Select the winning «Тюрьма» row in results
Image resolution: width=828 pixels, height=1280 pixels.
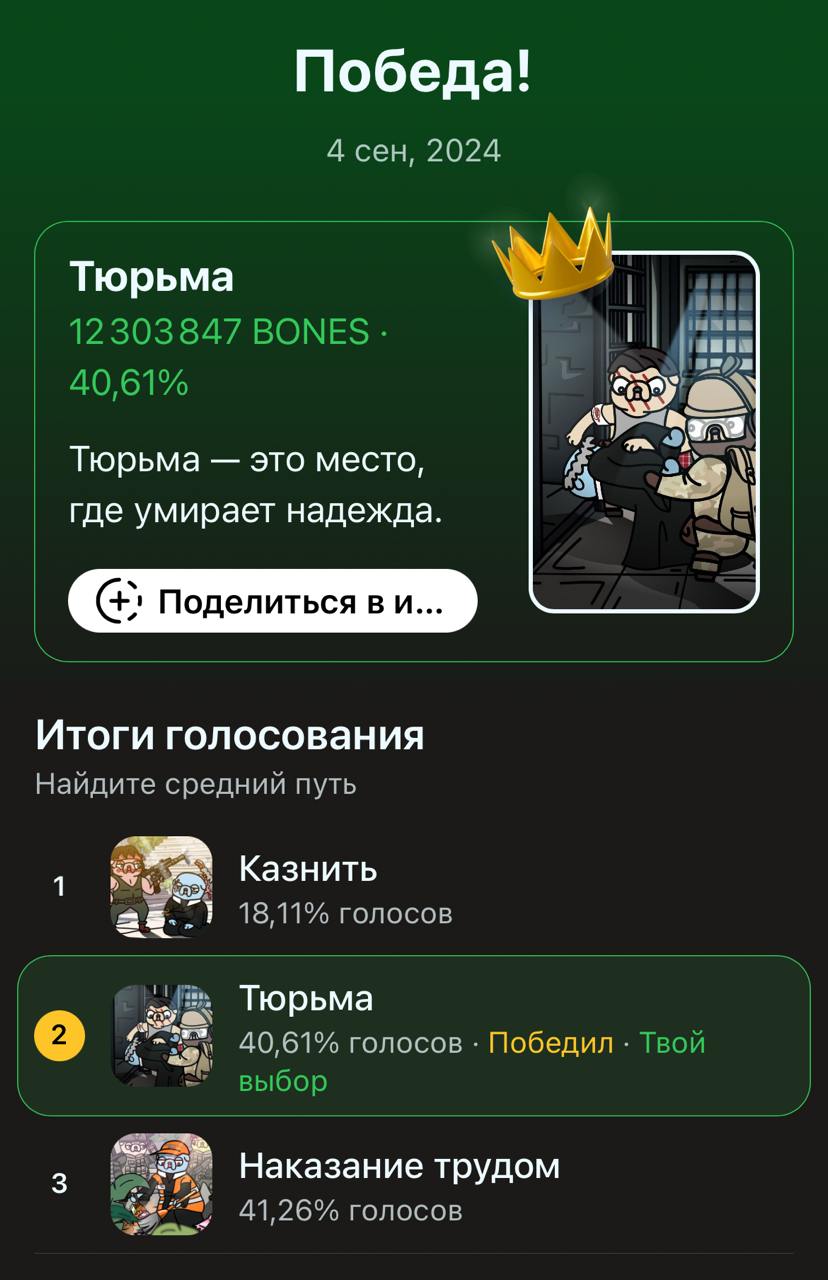click(413, 1036)
